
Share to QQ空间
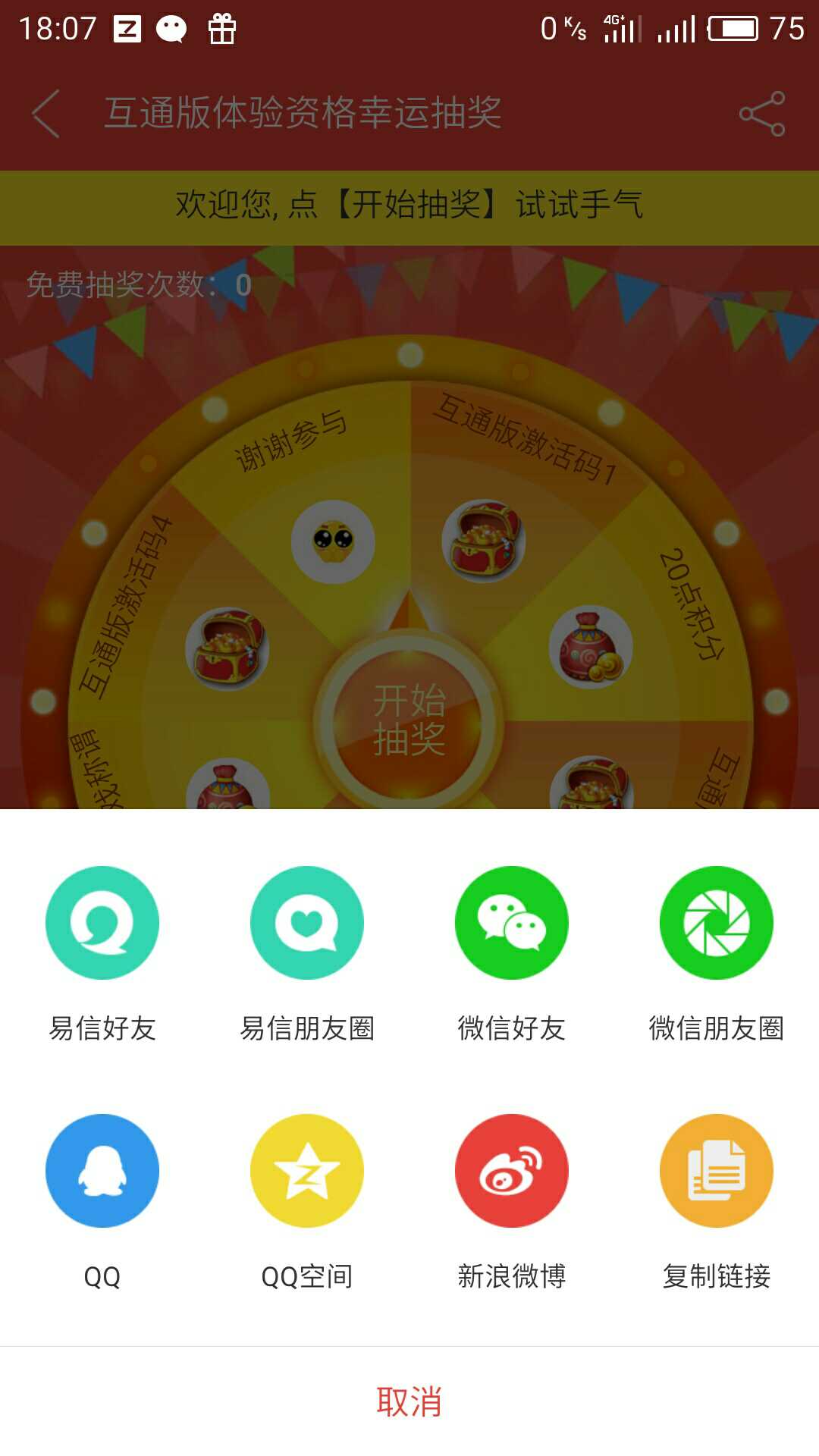(x=307, y=1170)
